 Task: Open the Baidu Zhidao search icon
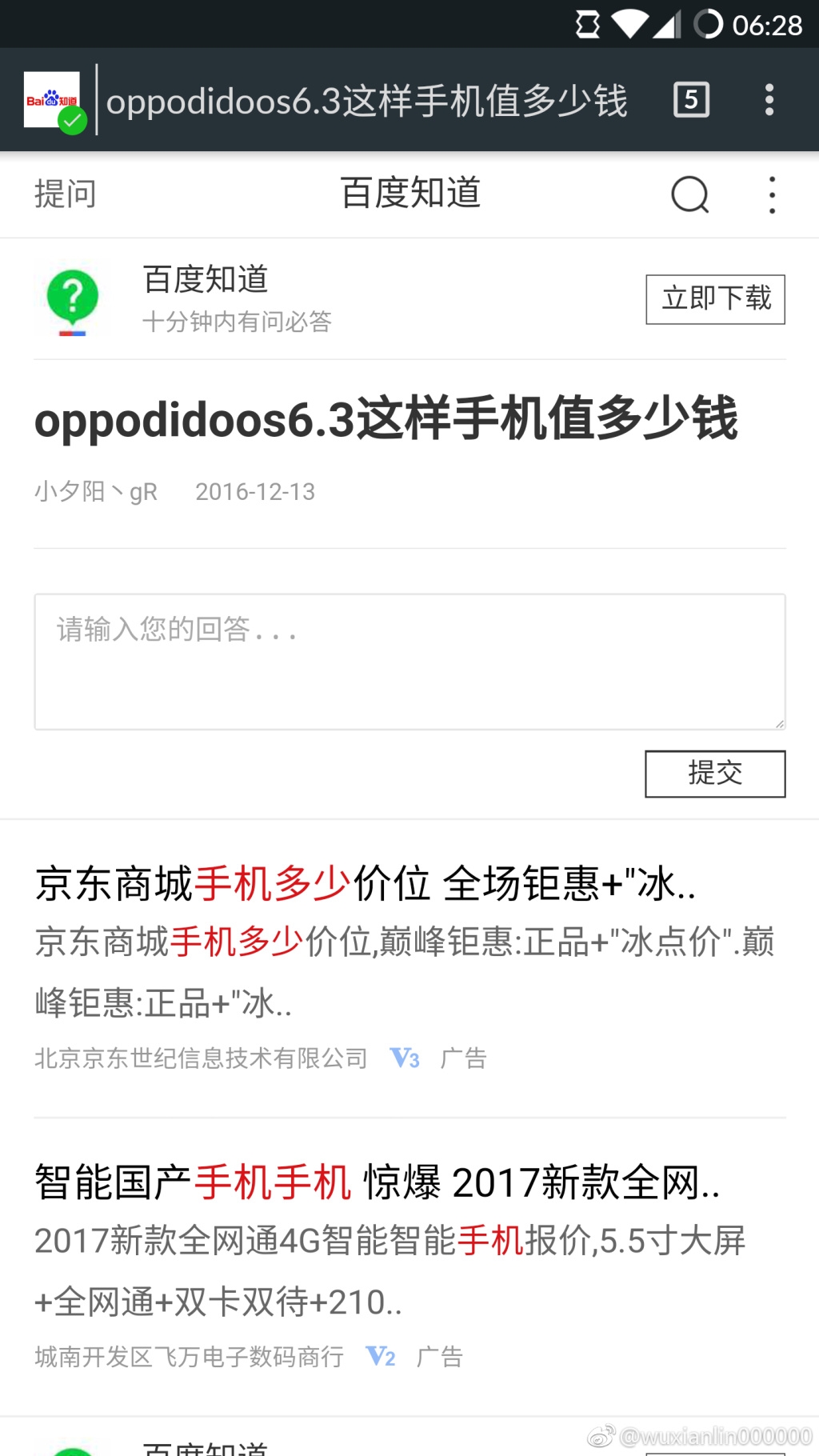[x=689, y=194]
